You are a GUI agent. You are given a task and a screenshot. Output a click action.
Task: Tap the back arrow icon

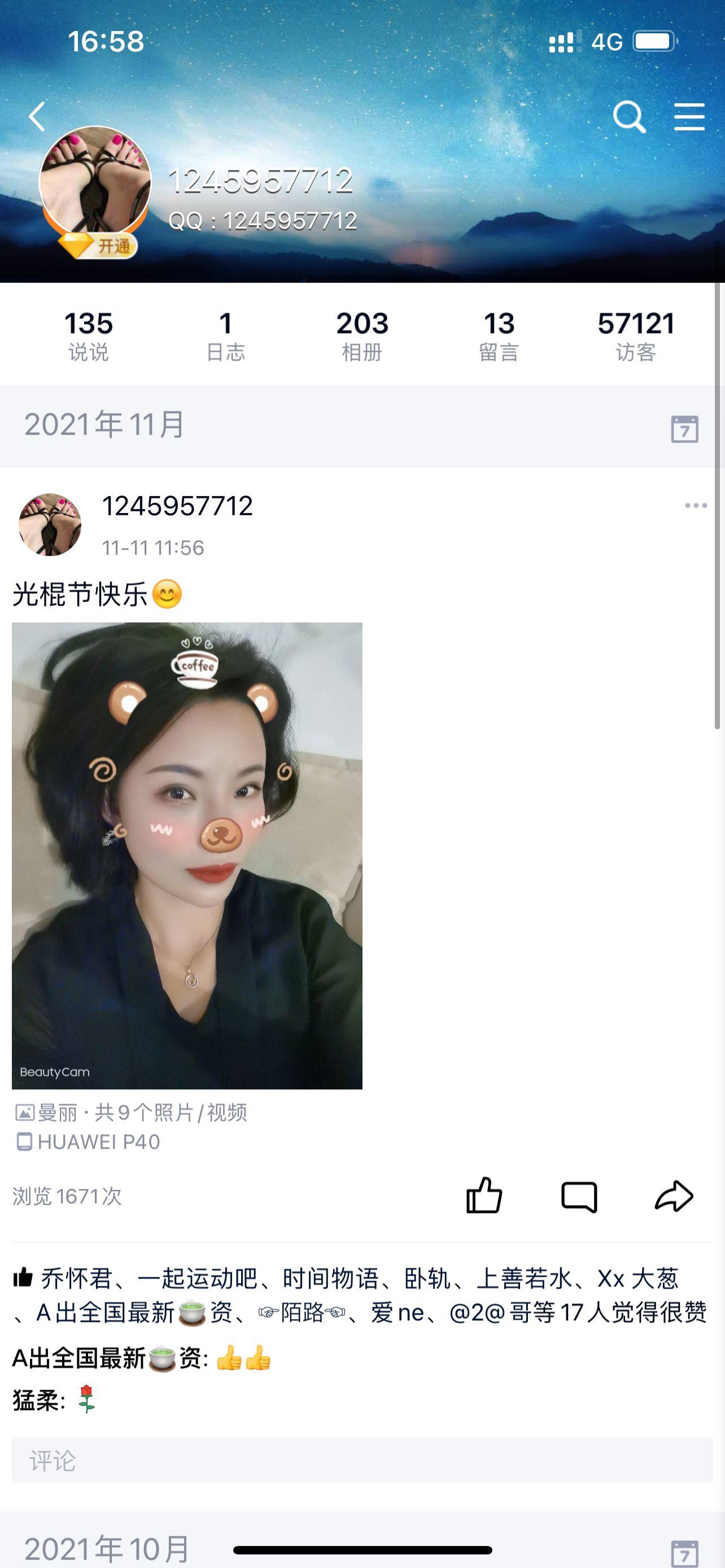pyautogui.click(x=37, y=117)
